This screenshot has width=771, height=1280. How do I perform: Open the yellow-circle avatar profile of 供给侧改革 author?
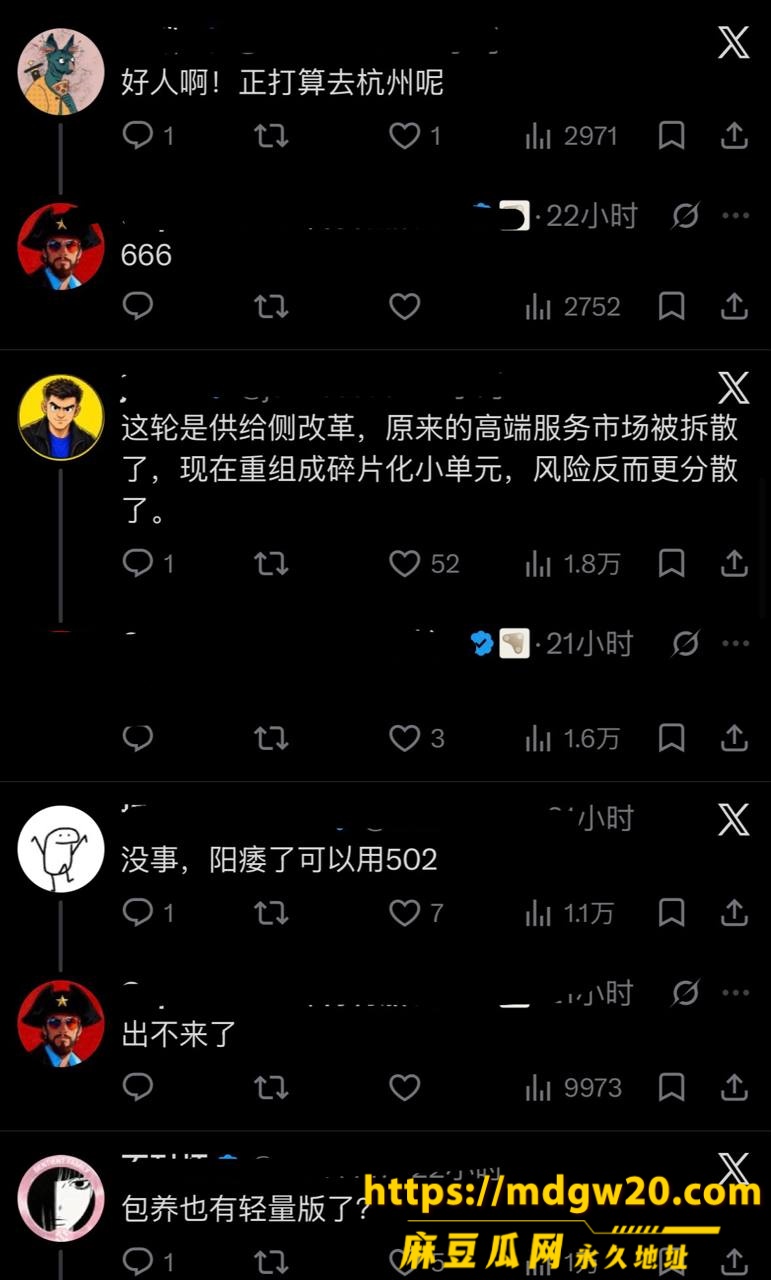61,417
